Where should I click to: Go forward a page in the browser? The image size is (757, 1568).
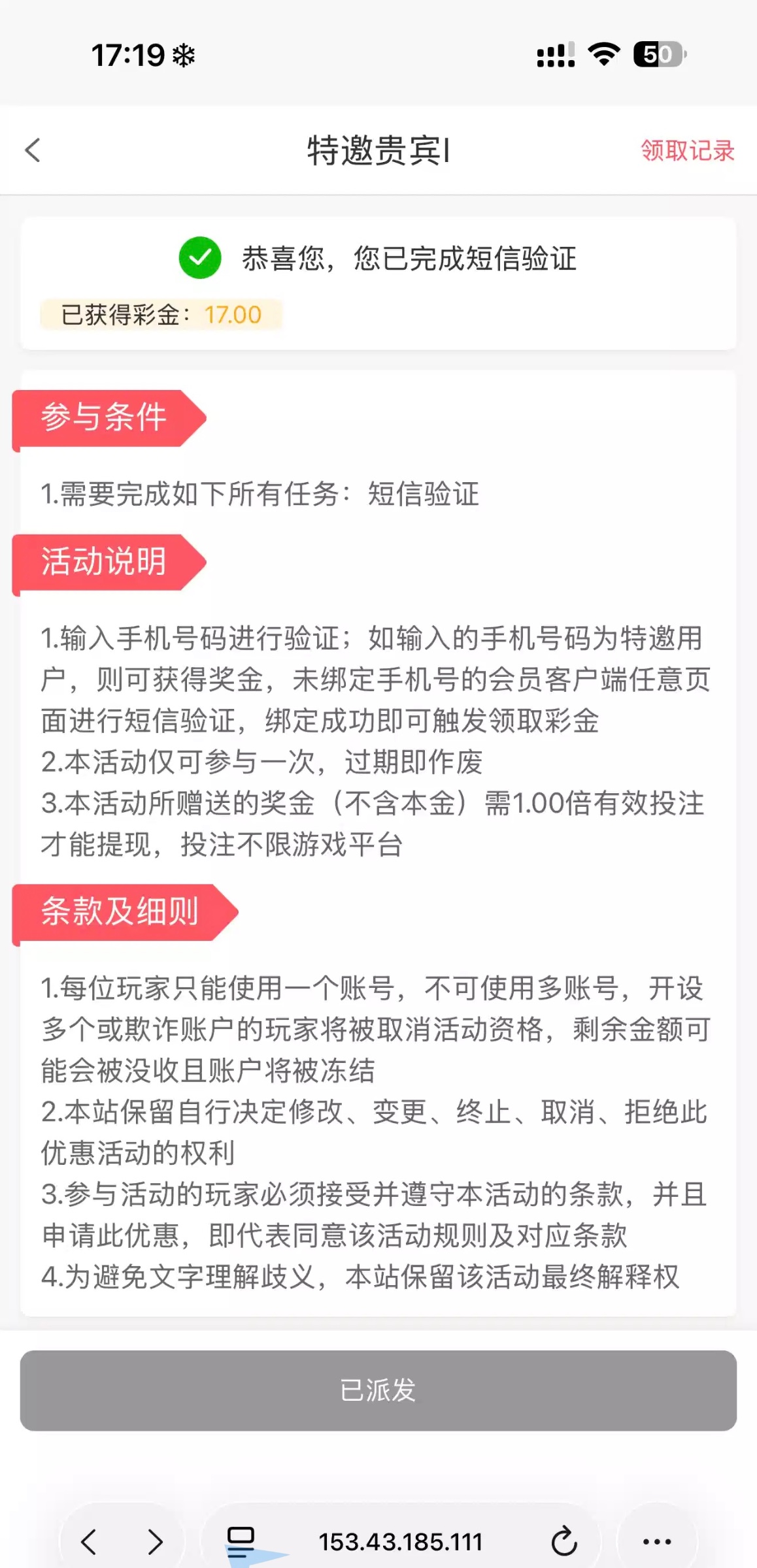[156, 1541]
